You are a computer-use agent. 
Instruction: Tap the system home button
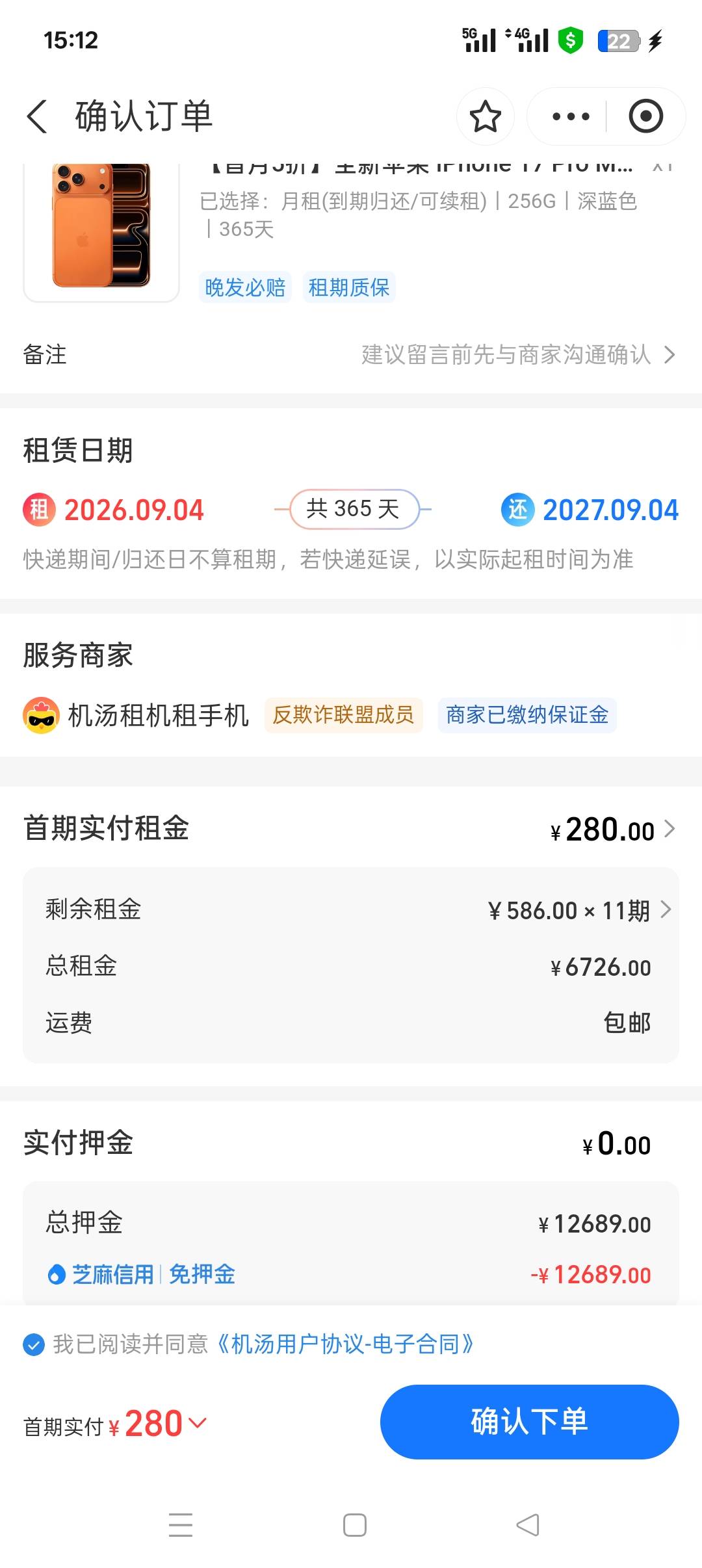pyautogui.click(x=354, y=1525)
